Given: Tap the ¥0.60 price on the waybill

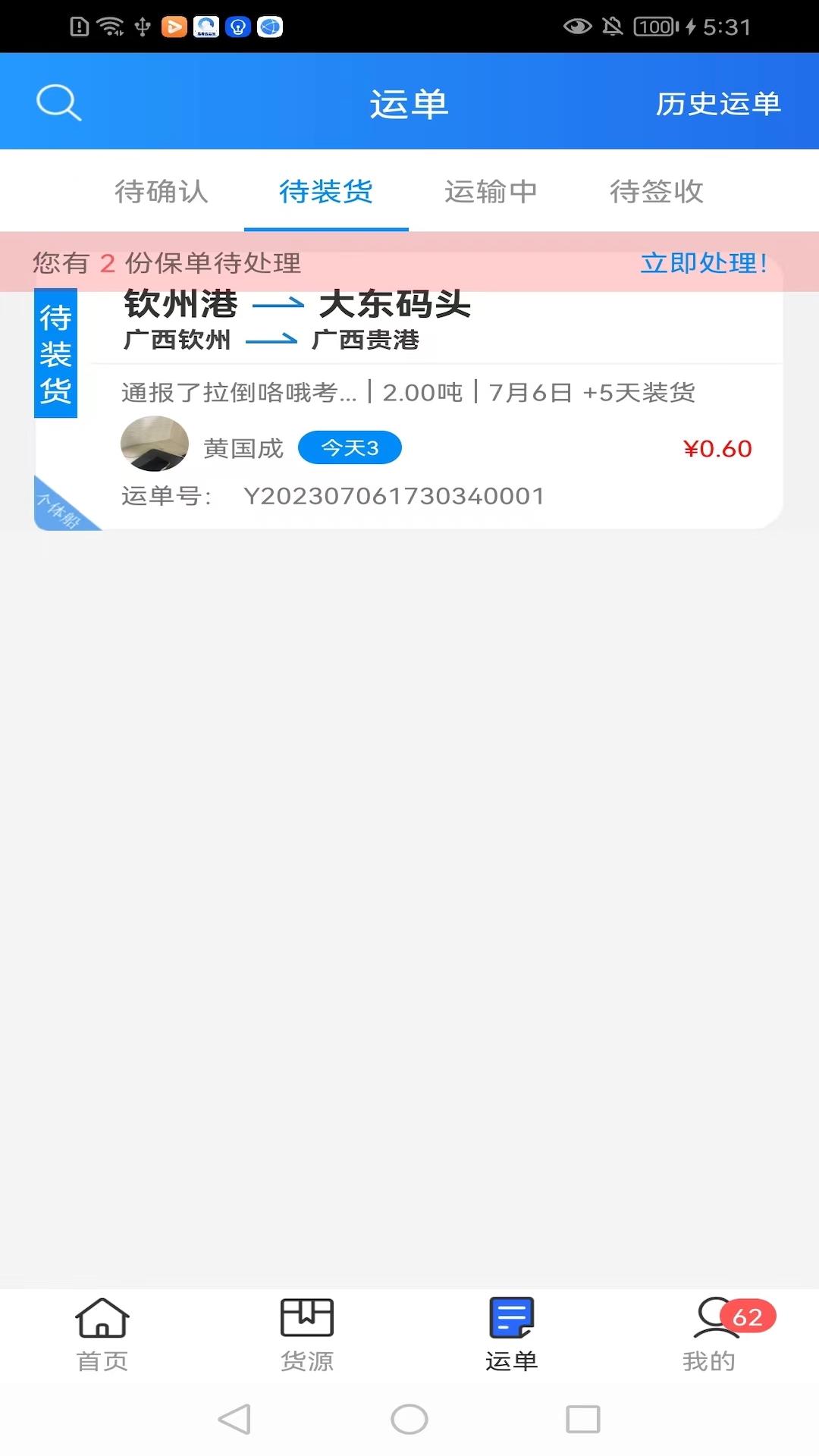Looking at the screenshot, I should [715, 449].
